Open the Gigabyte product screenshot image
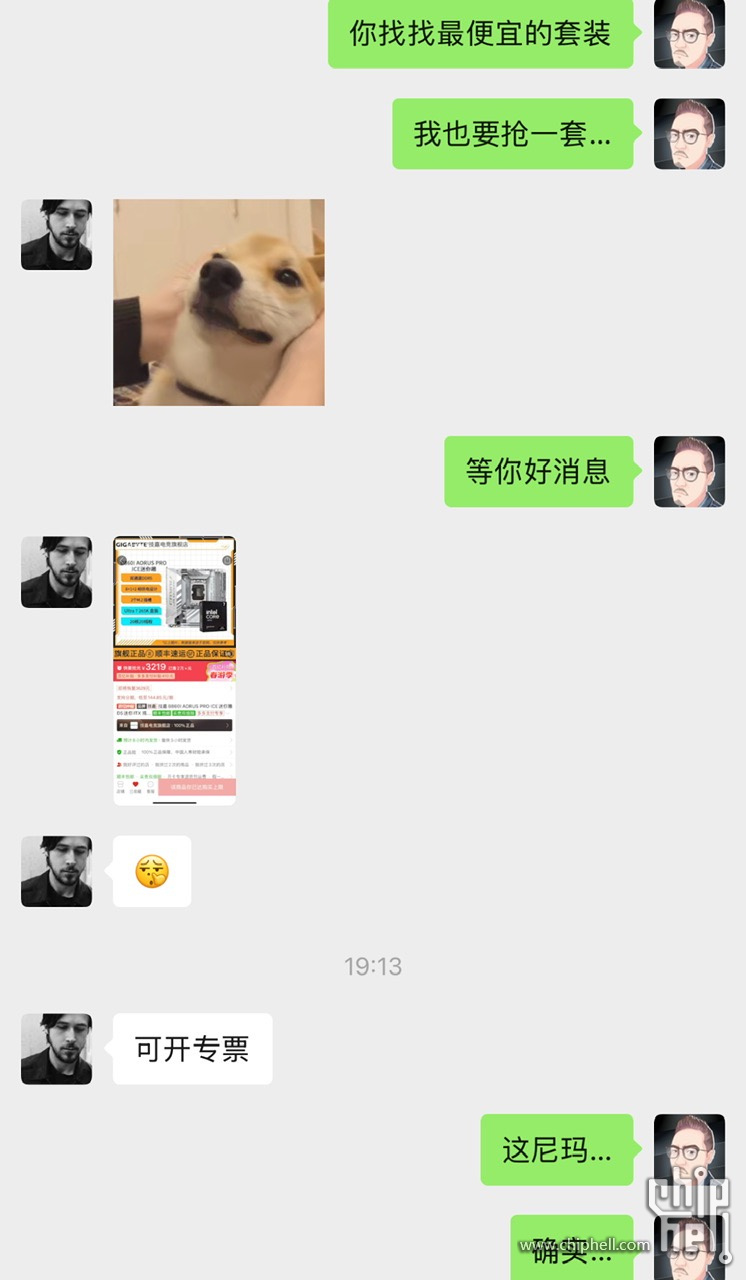Image resolution: width=746 pixels, height=1280 pixels. (x=174, y=670)
